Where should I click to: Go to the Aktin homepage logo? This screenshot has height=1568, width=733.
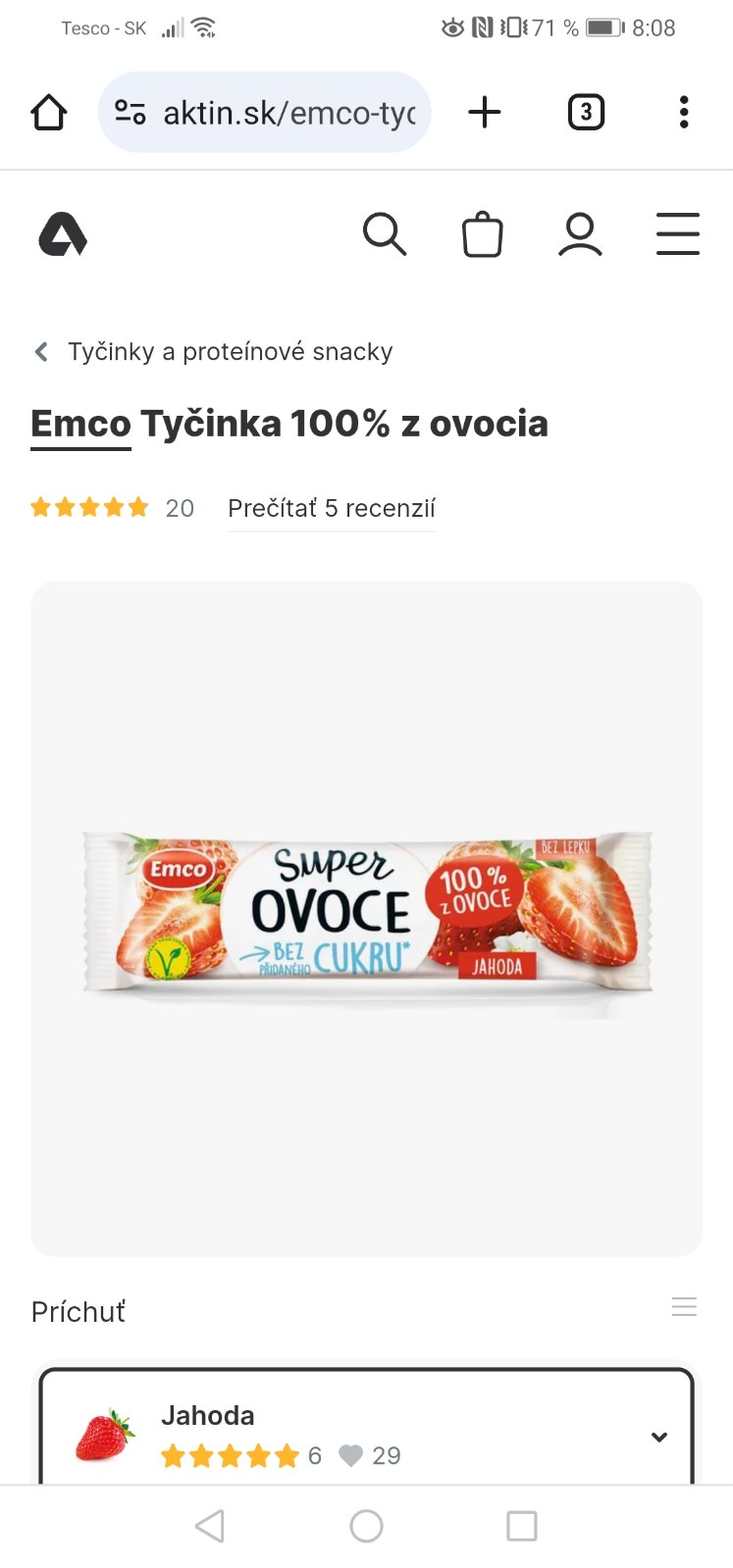pos(63,235)
